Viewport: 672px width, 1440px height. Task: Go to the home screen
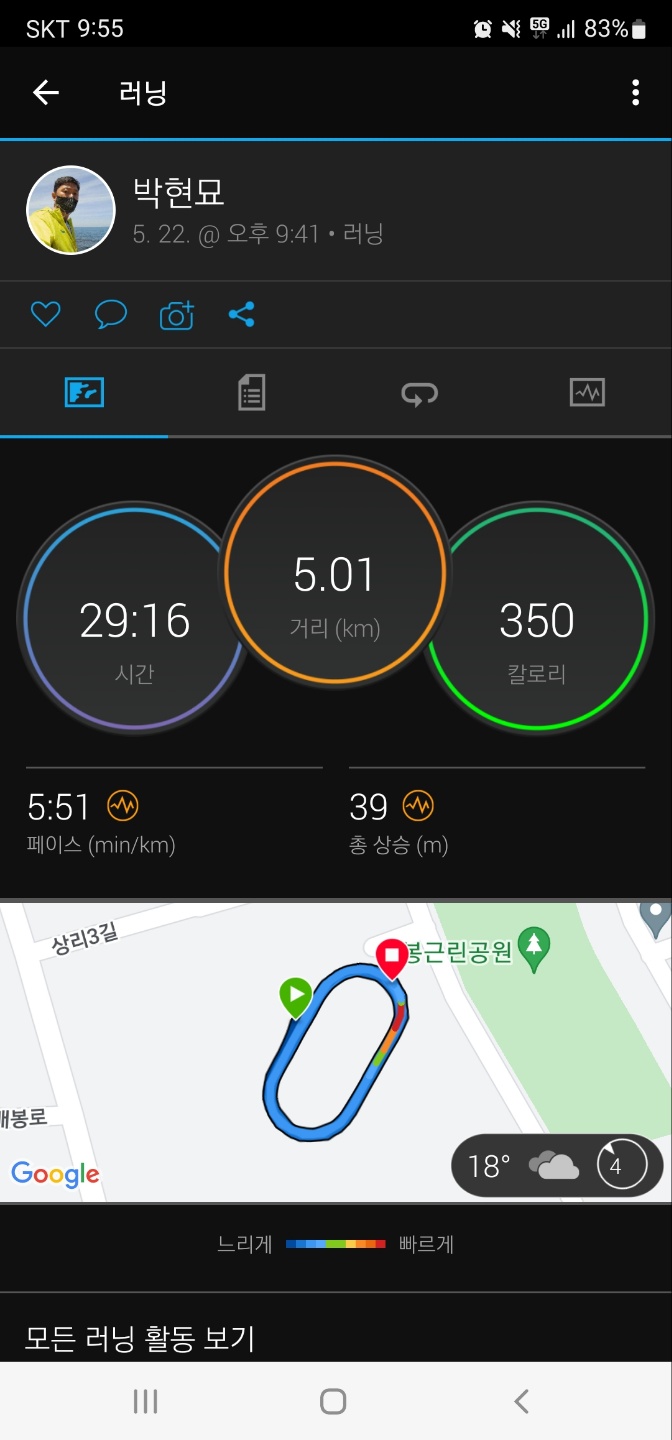click(333, 1401)
